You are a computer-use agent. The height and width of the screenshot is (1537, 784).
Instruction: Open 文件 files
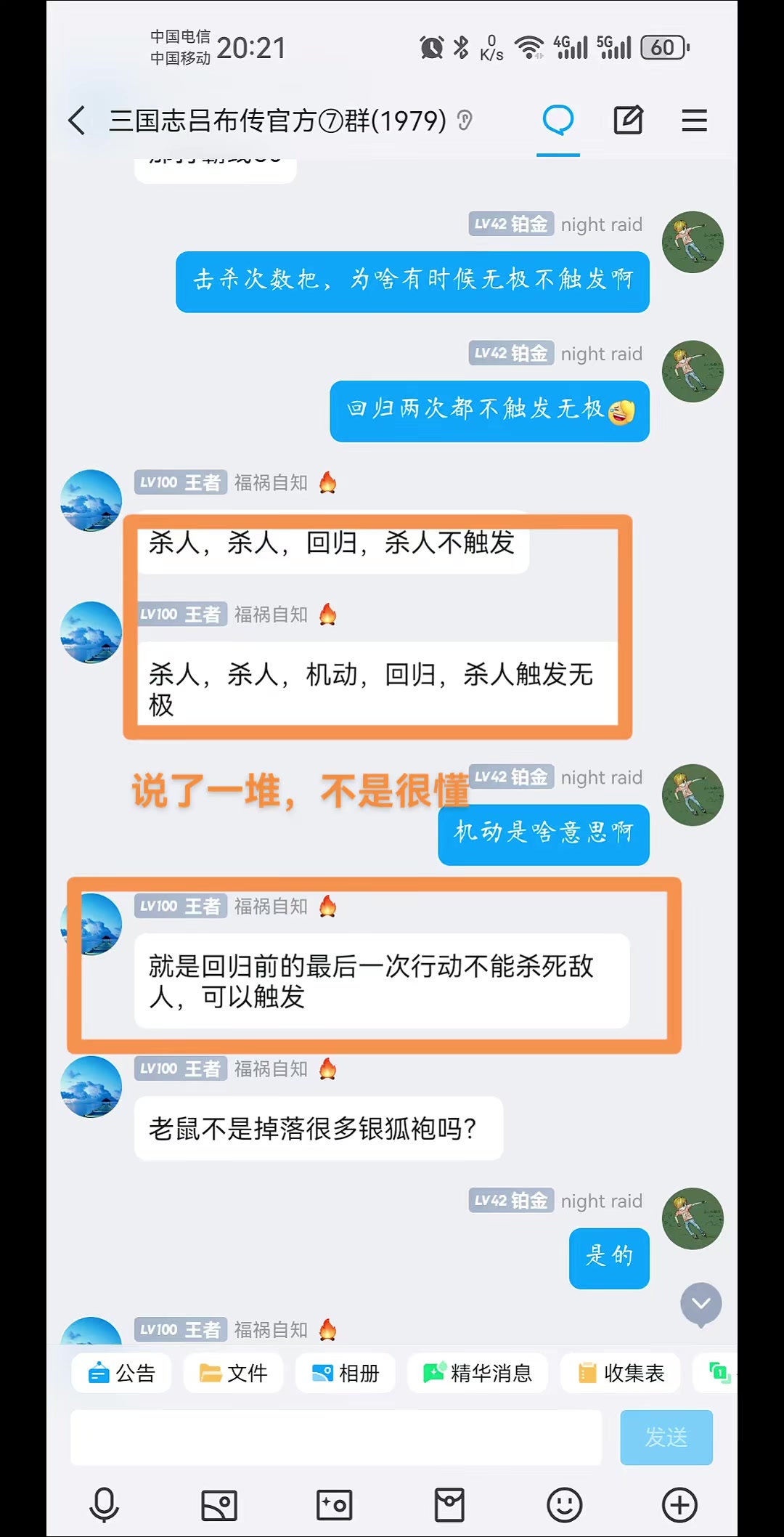233,1373
